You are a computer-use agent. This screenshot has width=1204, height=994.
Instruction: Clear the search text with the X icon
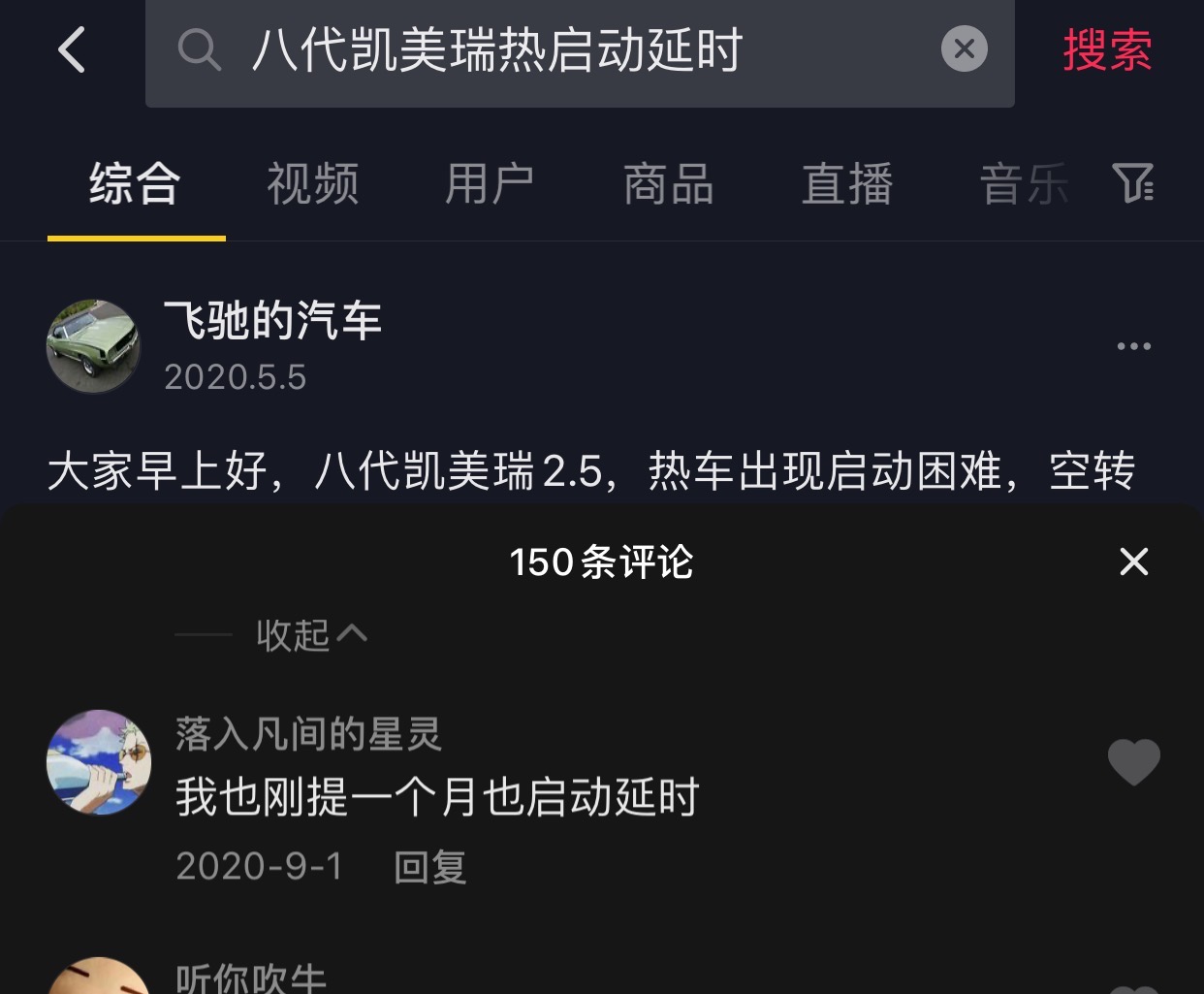click(964, 48)
